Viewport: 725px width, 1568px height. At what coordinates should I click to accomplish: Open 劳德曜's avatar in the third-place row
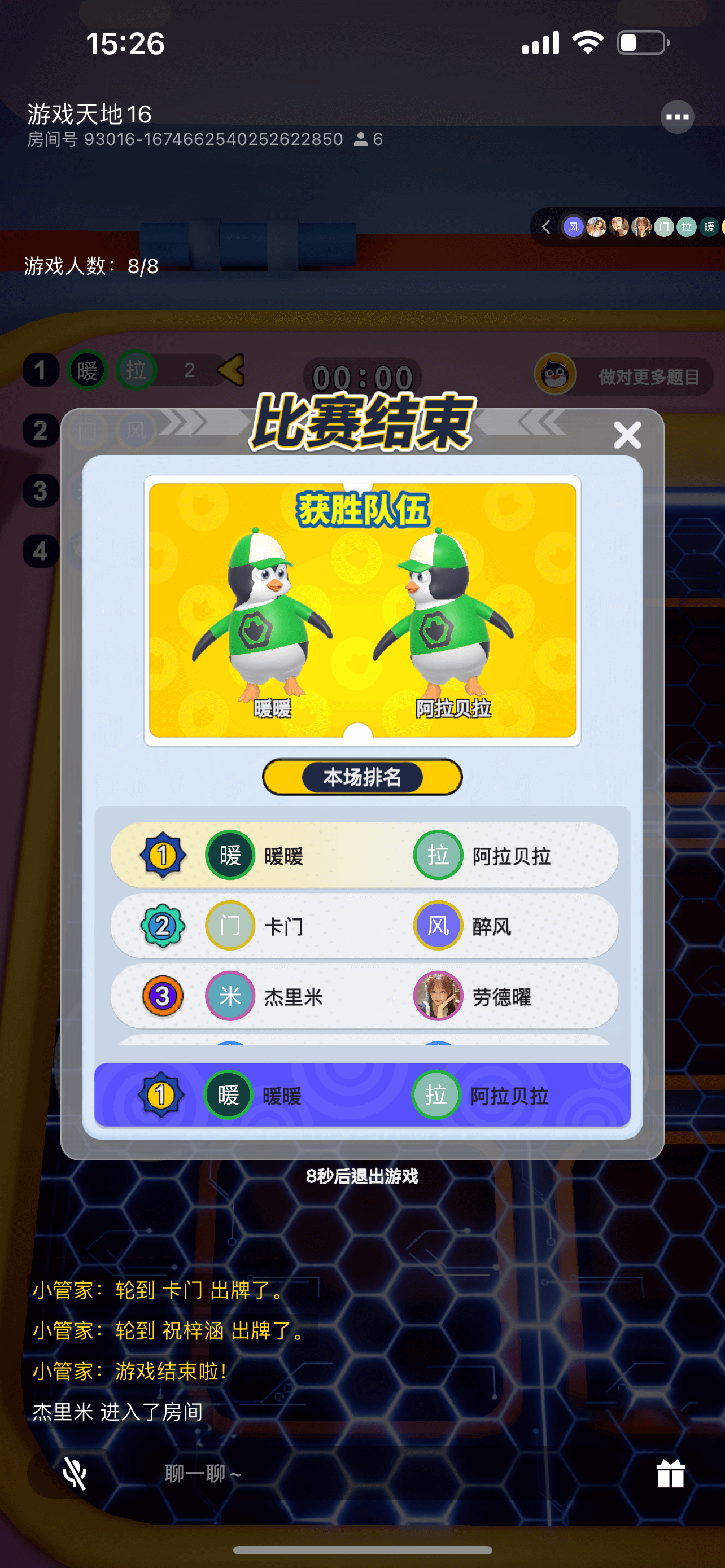pyautogui.click(x=438, y=996)
